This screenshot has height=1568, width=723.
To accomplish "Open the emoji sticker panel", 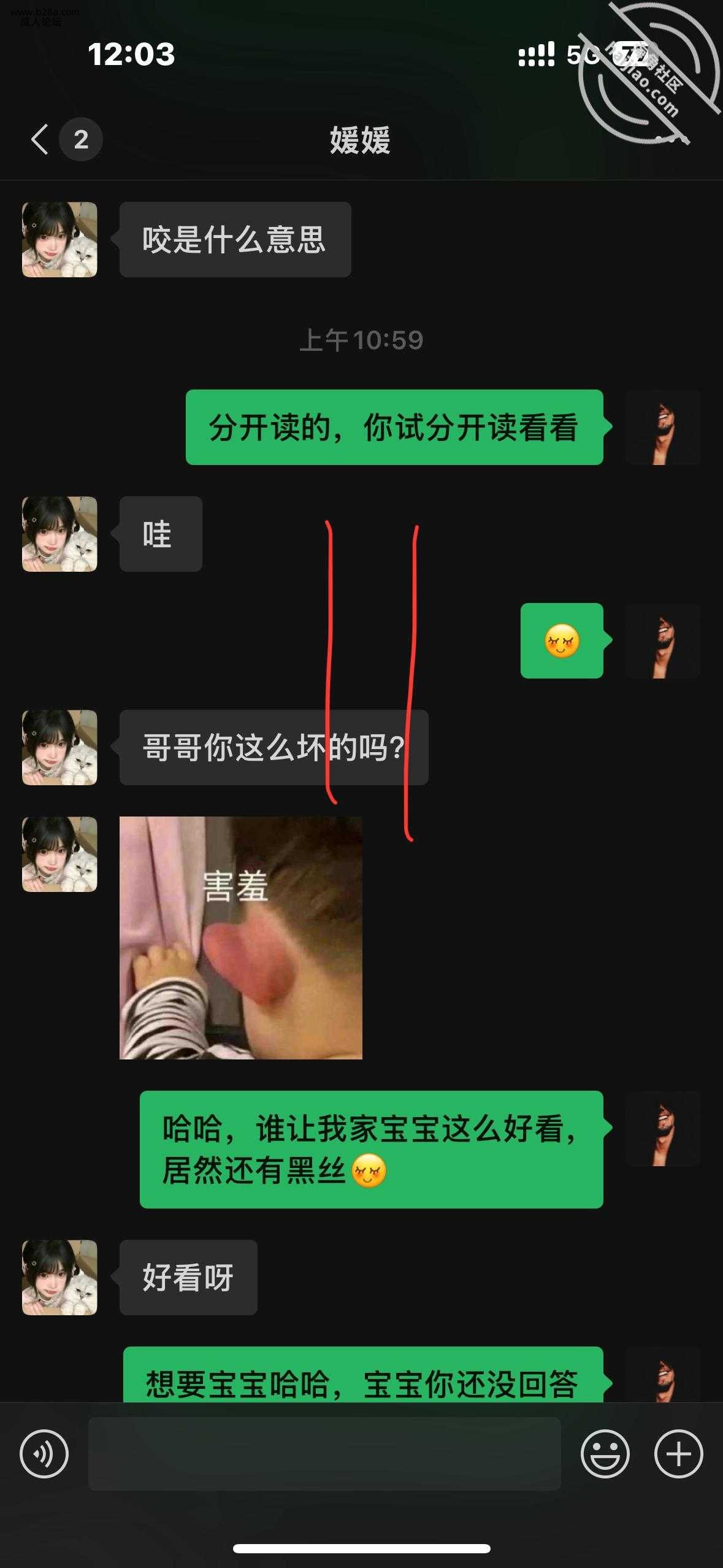I will (x=605, y=1453).
